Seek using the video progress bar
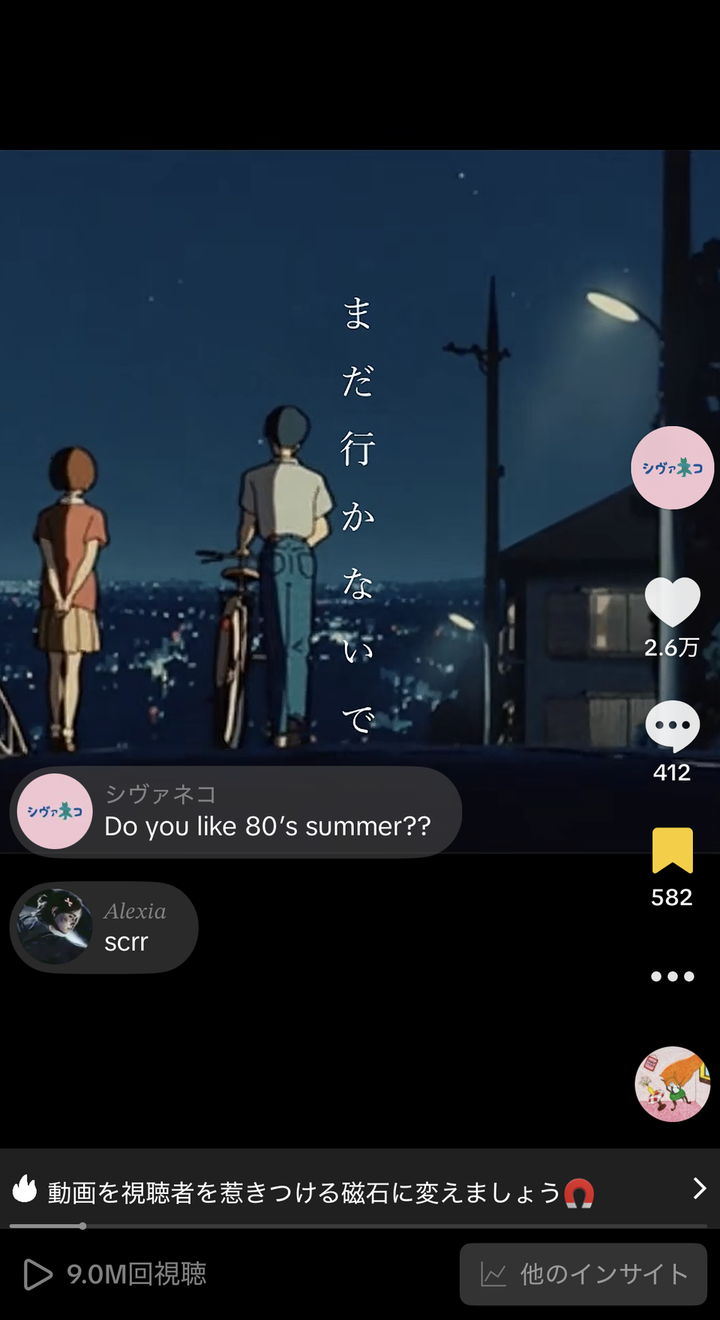Viewport: 720px width, 1320px height. coord(360,1226)
